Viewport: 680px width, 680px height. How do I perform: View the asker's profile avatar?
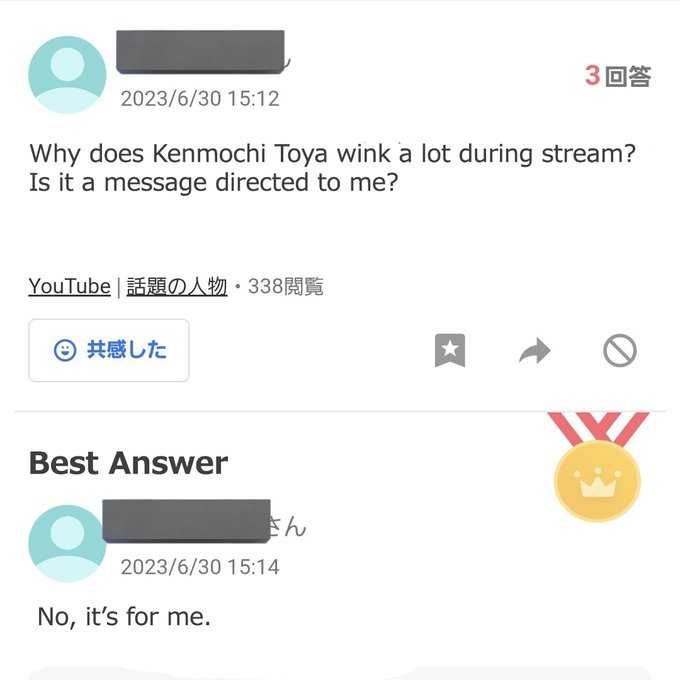click(67, 75)
